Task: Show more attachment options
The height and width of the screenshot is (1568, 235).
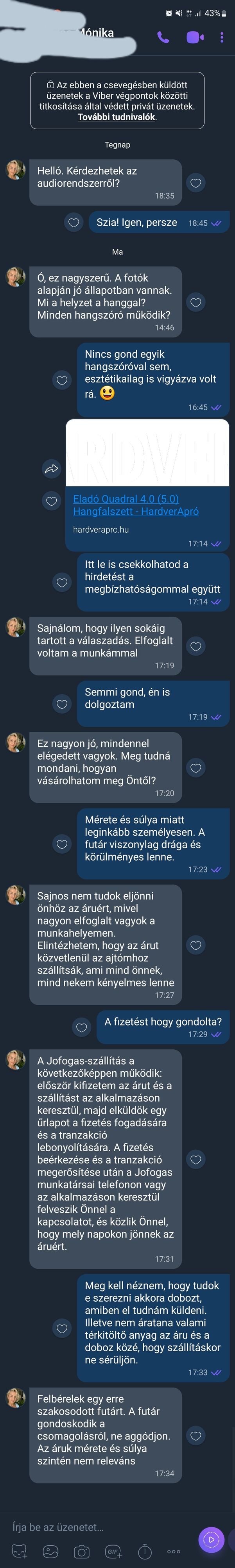Action: click(x=174, y=1552)
